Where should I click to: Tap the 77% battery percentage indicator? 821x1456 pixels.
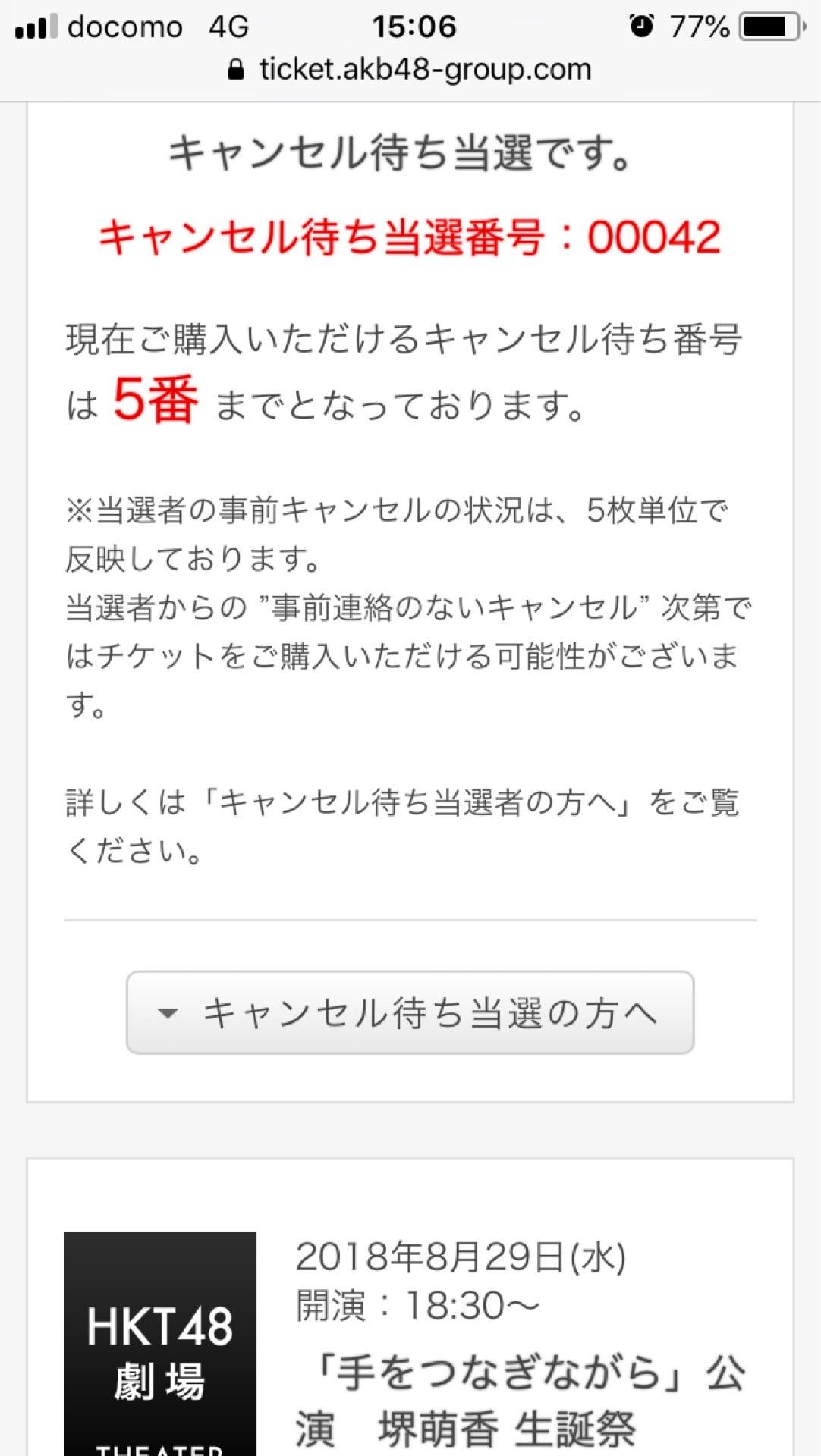pyautogui.click(x=699, y=25)
